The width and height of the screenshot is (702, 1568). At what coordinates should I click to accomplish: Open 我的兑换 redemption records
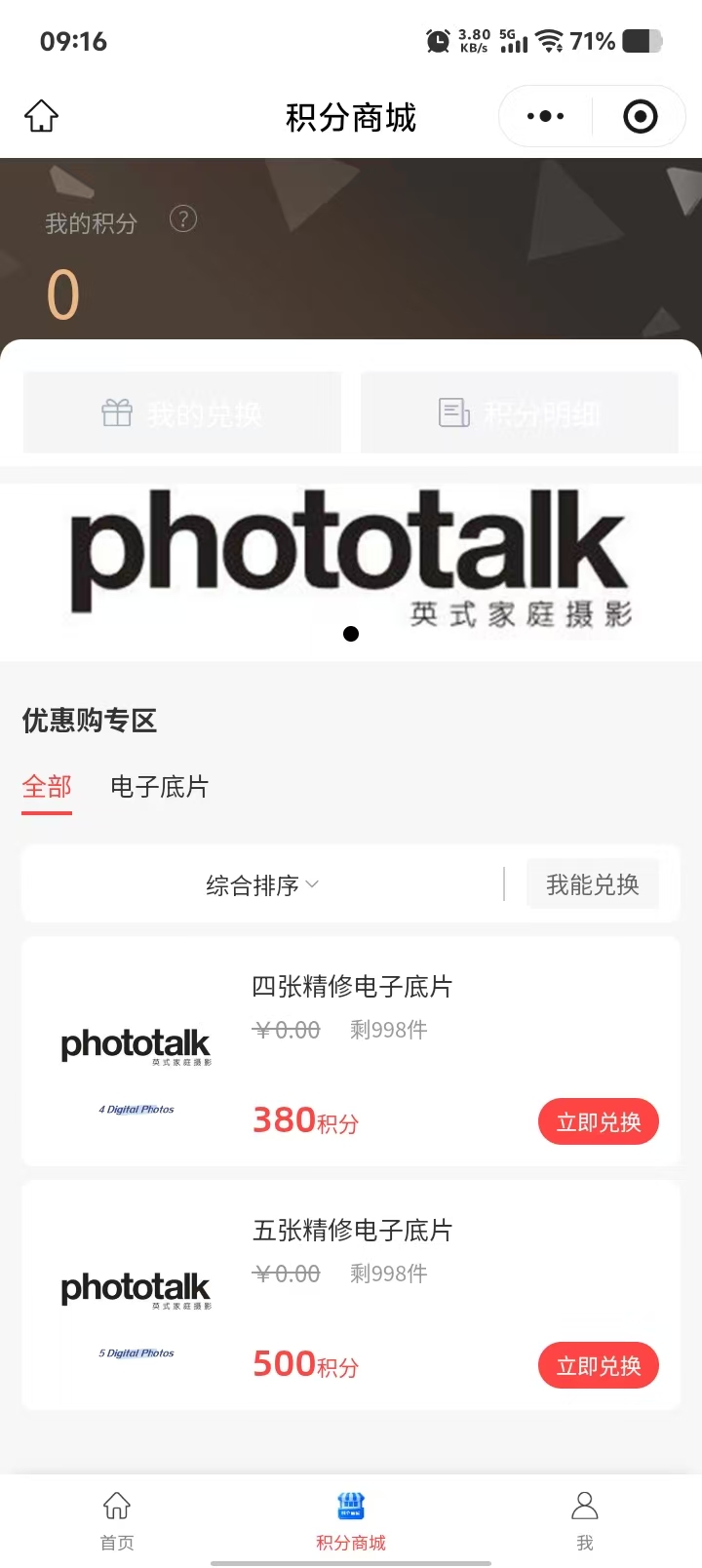click(x=182, y=413)
